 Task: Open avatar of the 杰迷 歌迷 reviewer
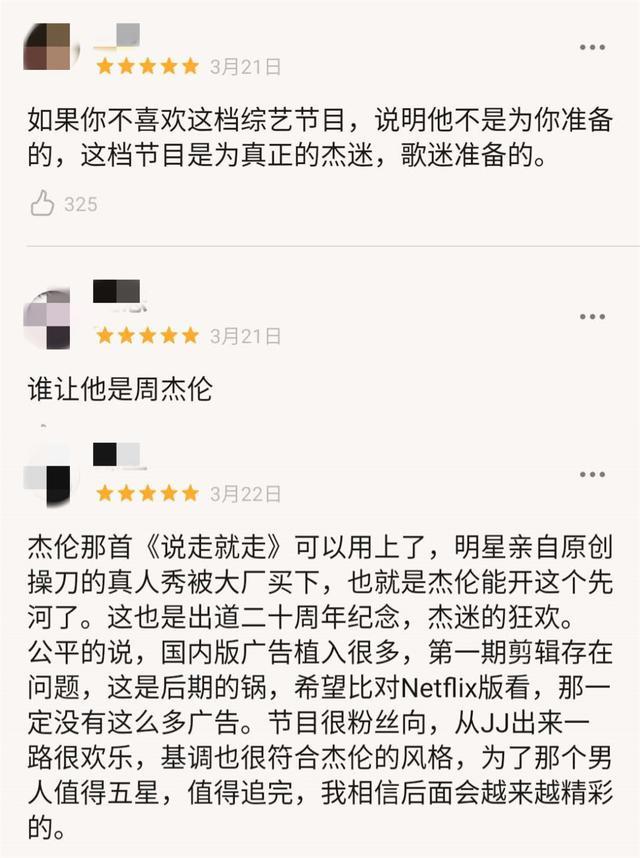click(46, 47)
